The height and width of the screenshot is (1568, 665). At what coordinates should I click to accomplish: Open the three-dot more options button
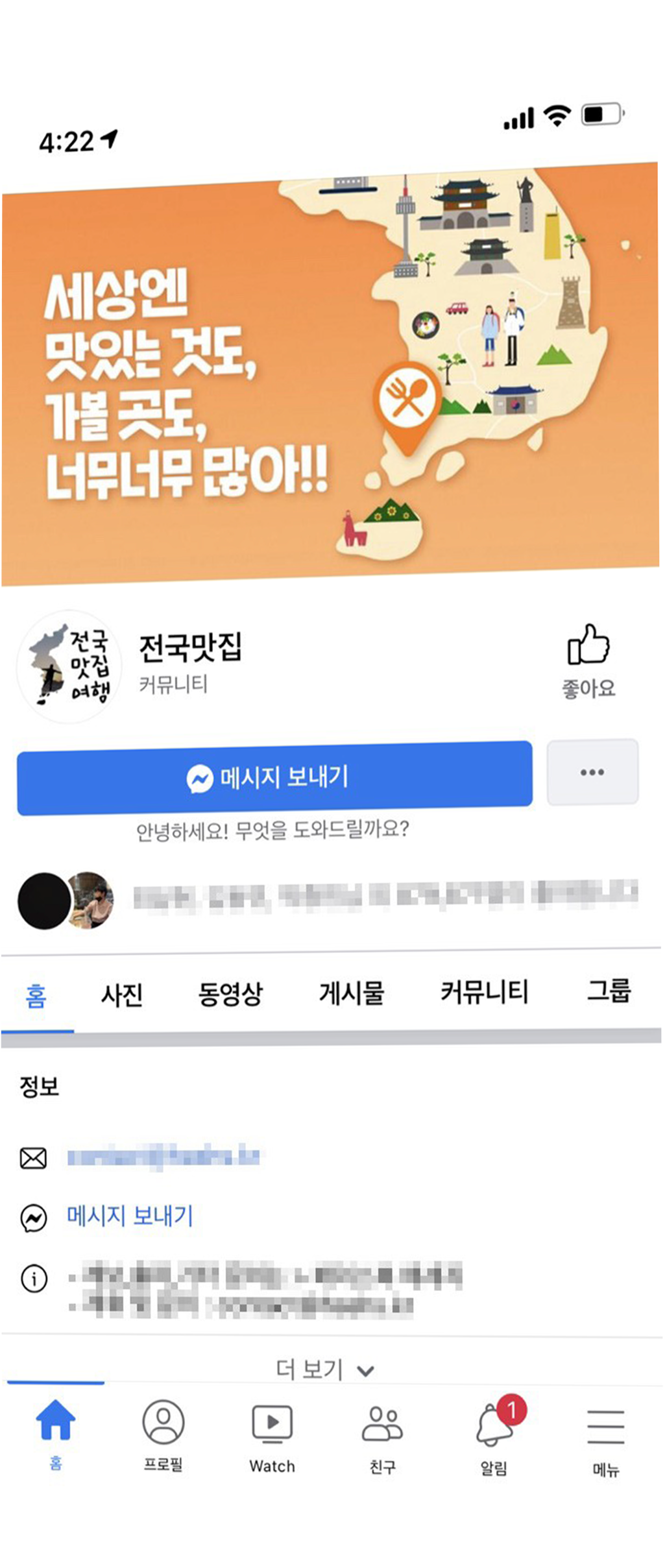[x=592, y=772]
